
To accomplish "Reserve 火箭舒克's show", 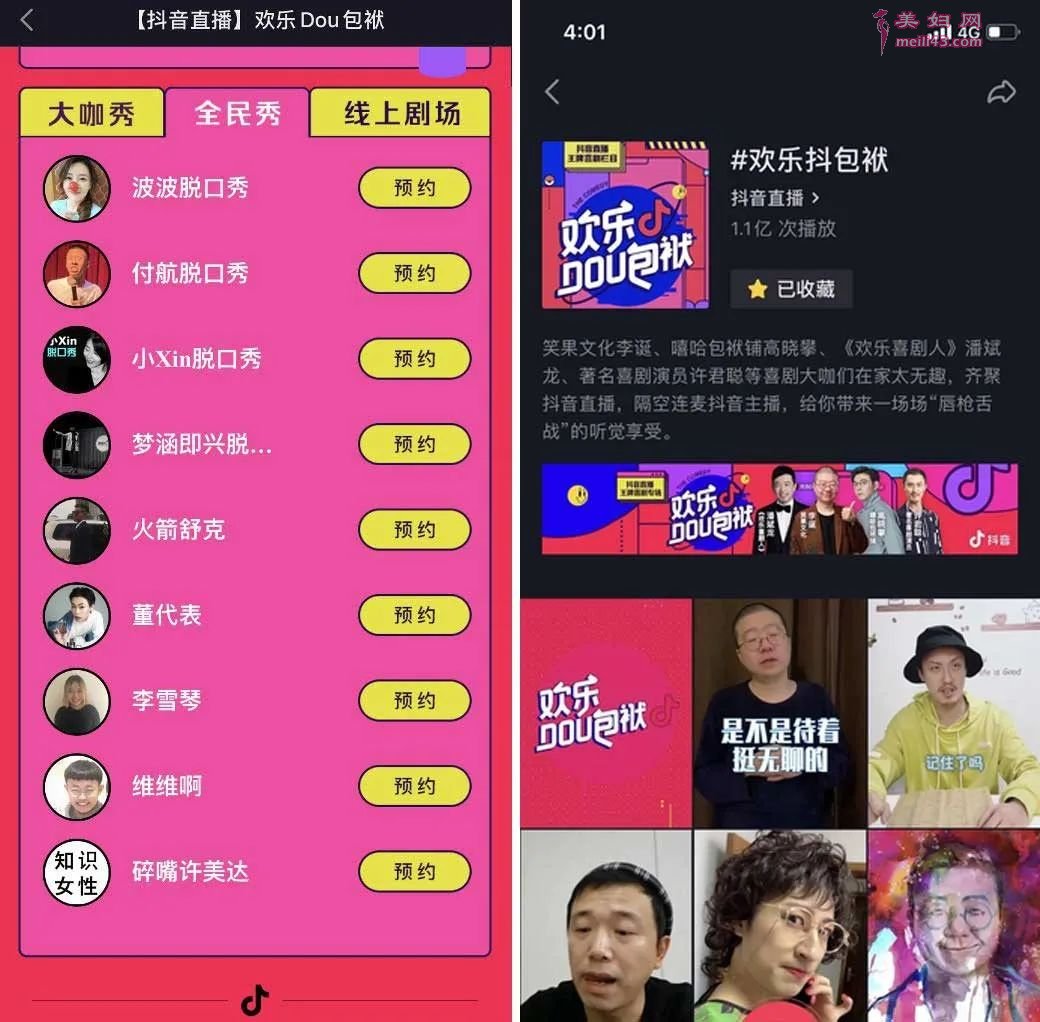I will pyautogui.click(x=414, y=529).
